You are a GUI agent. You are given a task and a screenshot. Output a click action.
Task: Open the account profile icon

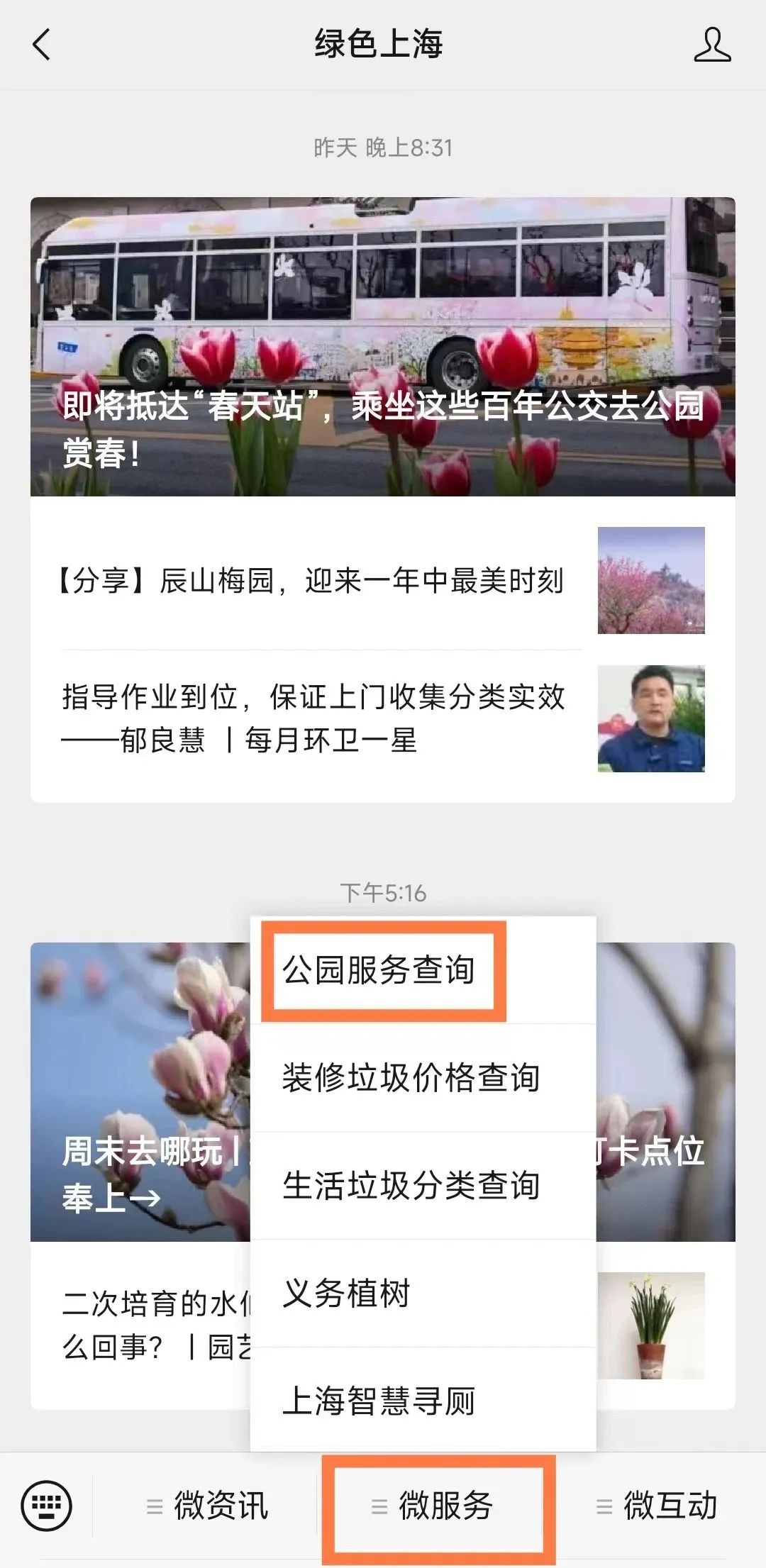coord(712,45)
